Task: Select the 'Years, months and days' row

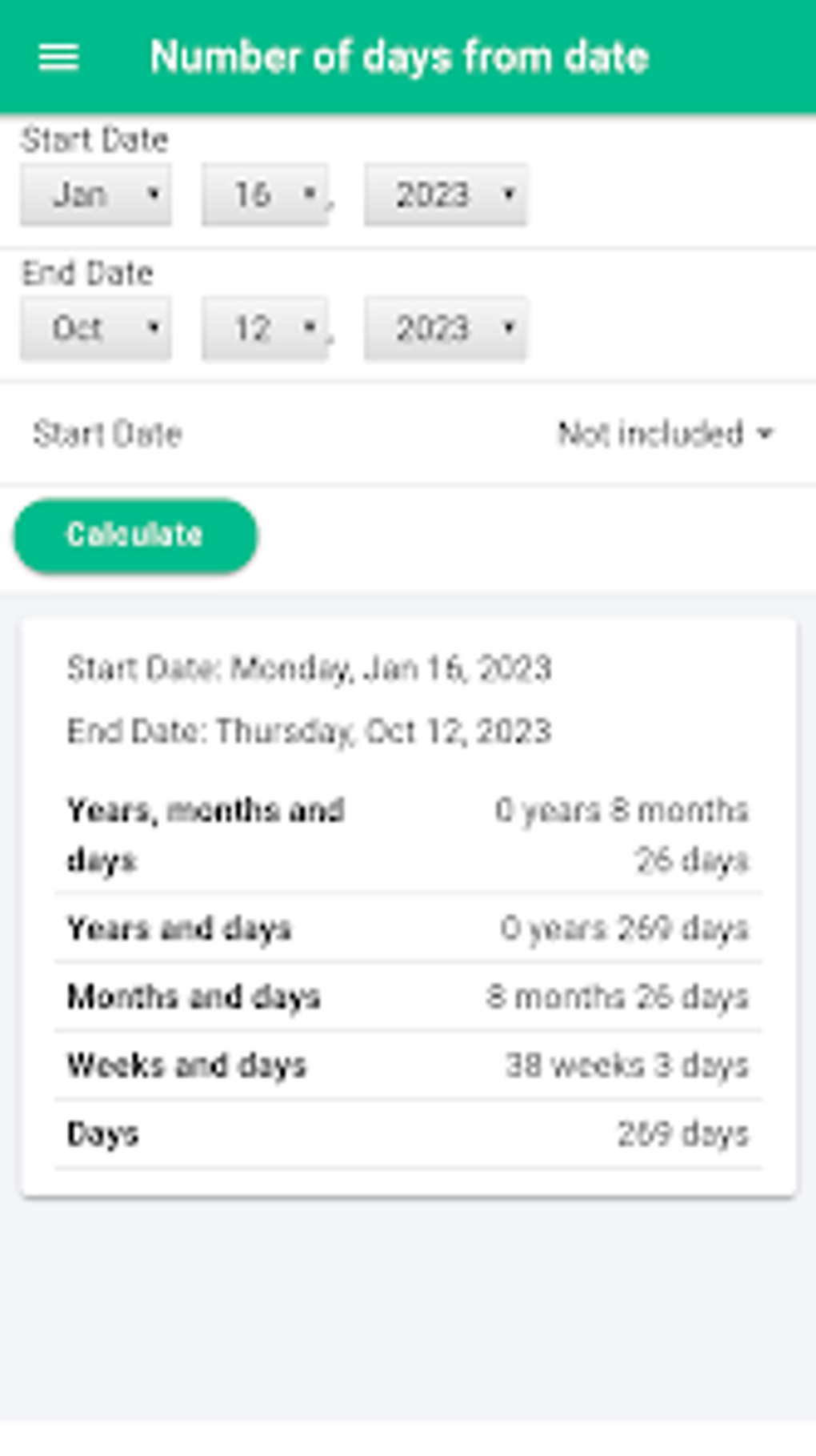Action: point(408,835)
